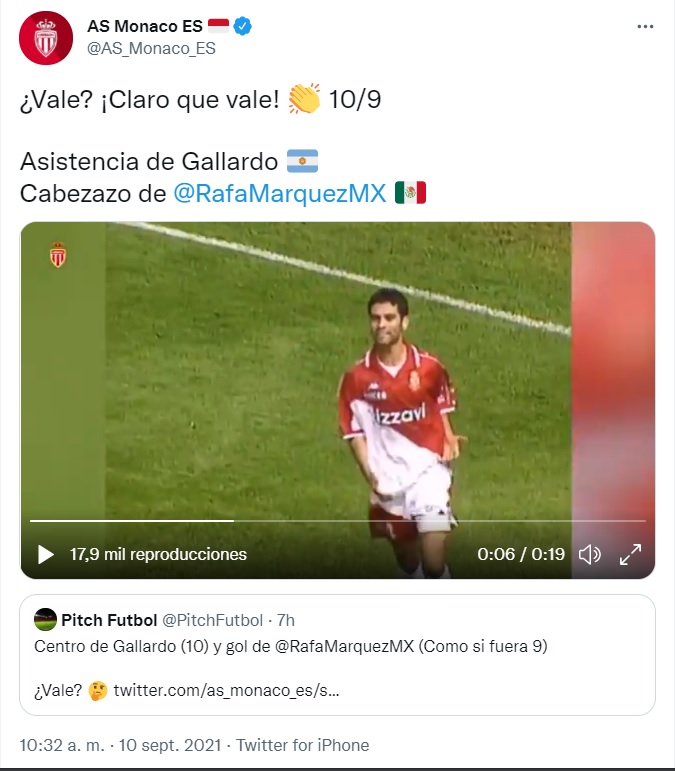Open the @RafaMarquezMX mention in the tweet
The height and width of the screenshot is (771, 675).
tap(279, 193)
